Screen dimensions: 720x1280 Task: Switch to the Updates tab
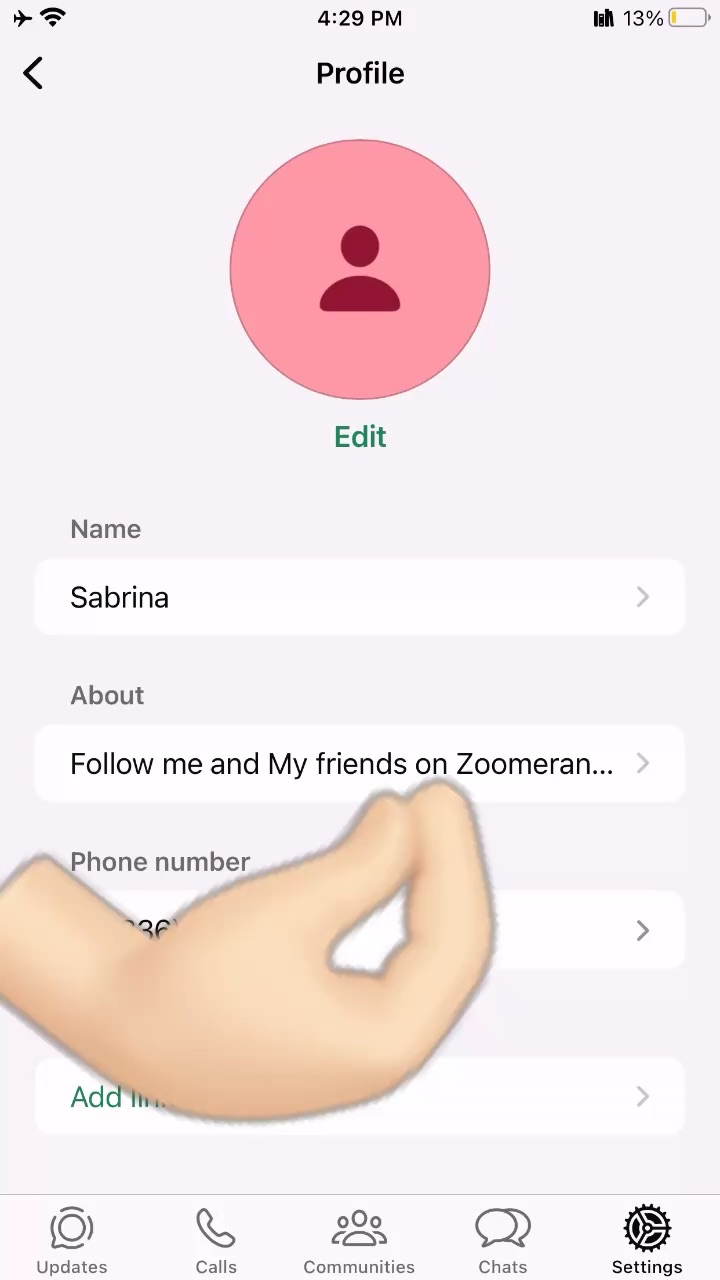[x=72, y=1240]
